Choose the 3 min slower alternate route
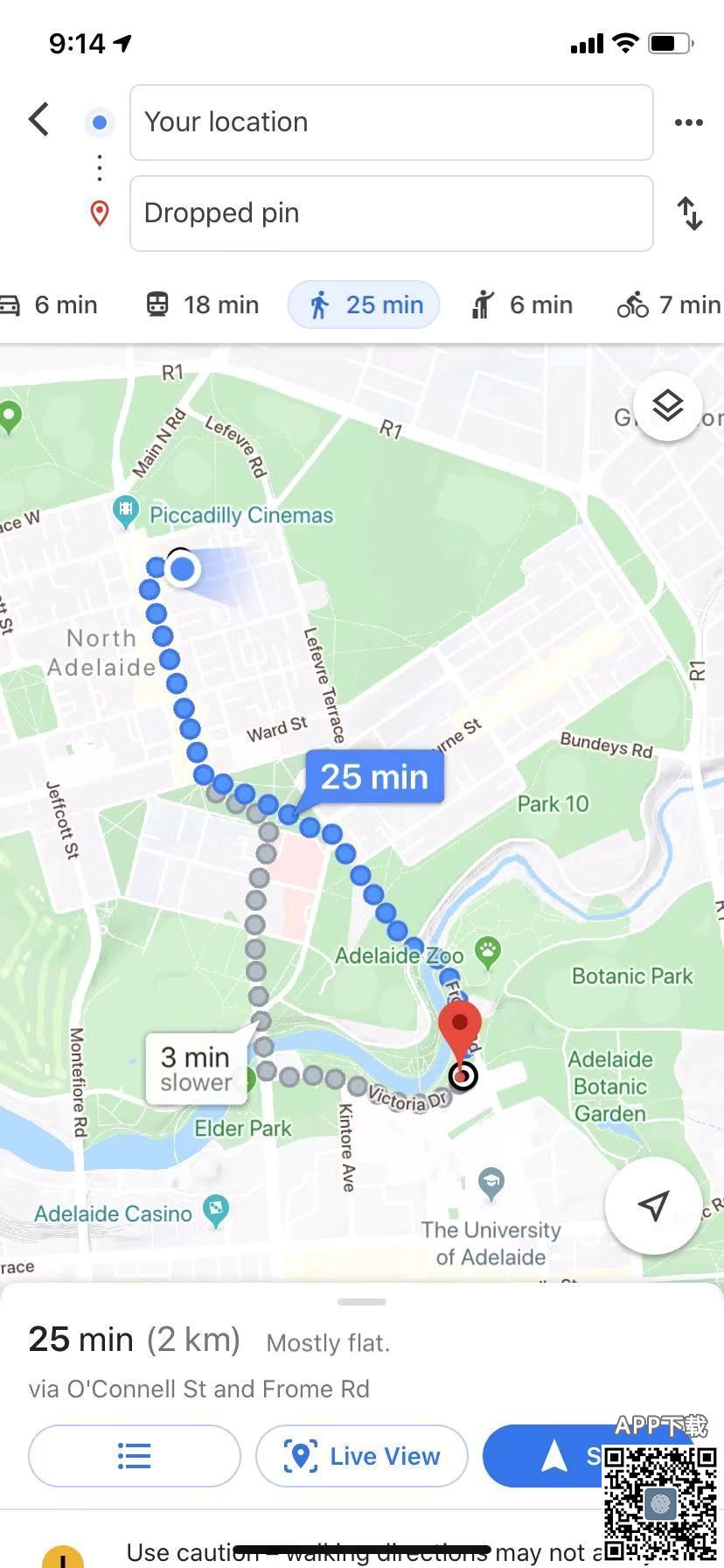This screenshot has width=724, height=1568. click(196, 1069)
